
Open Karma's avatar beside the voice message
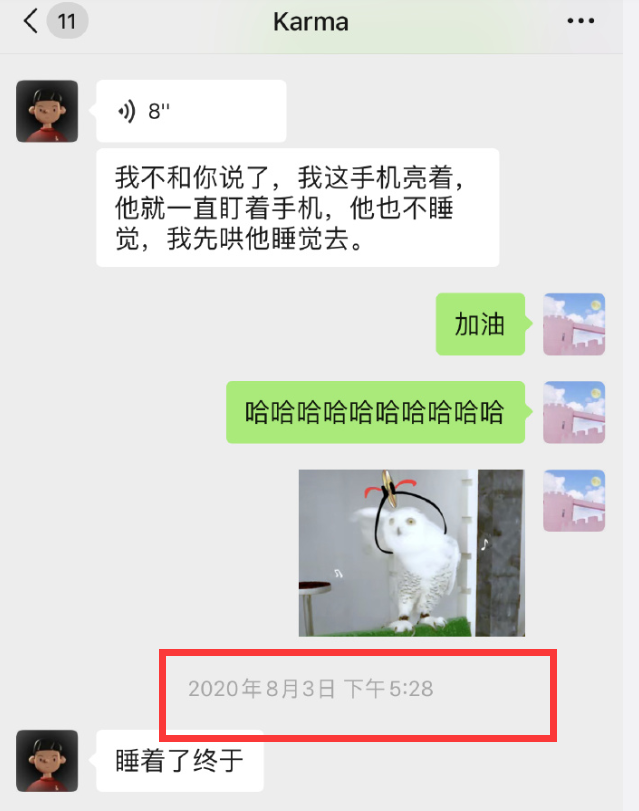(x=47, y=111)
